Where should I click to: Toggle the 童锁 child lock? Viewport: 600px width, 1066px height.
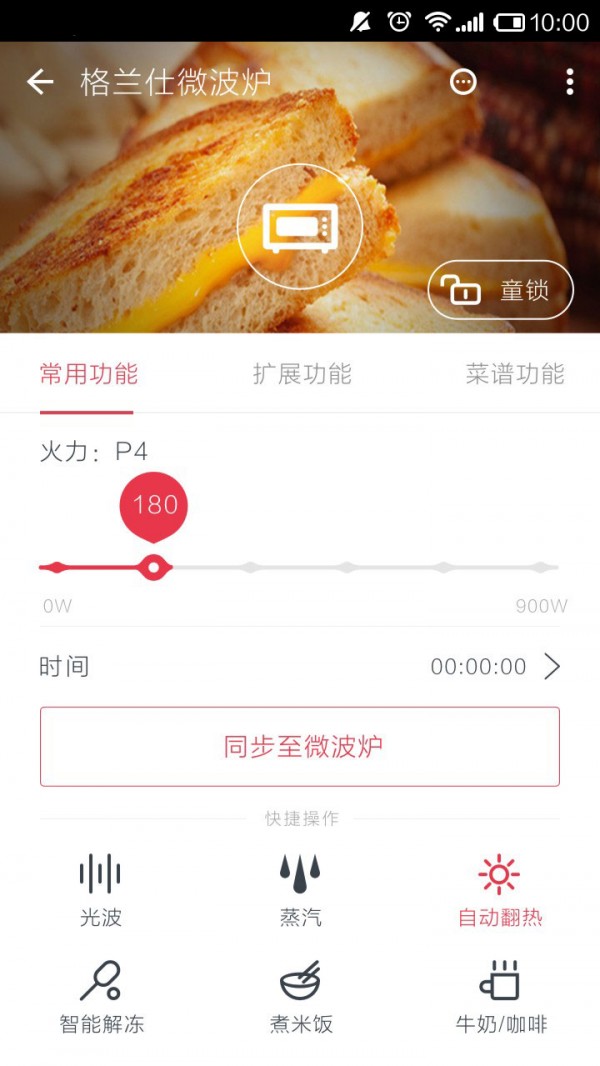tap(500, 291)
